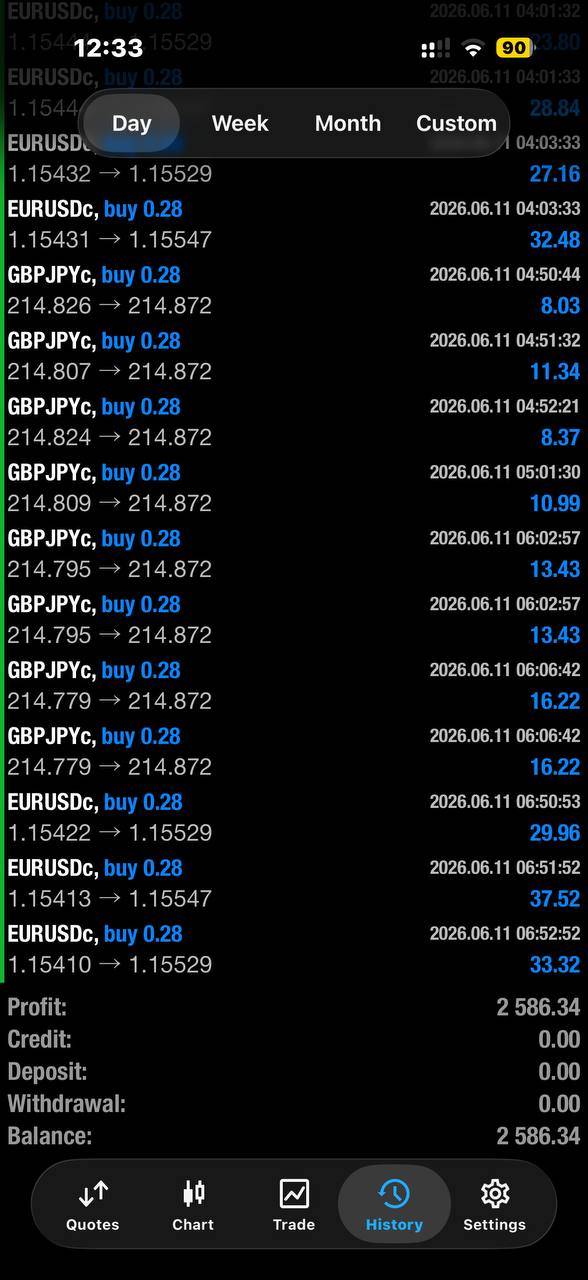Select the Week period filter
The image size is (588, 1280).
(x=240, y=123)
